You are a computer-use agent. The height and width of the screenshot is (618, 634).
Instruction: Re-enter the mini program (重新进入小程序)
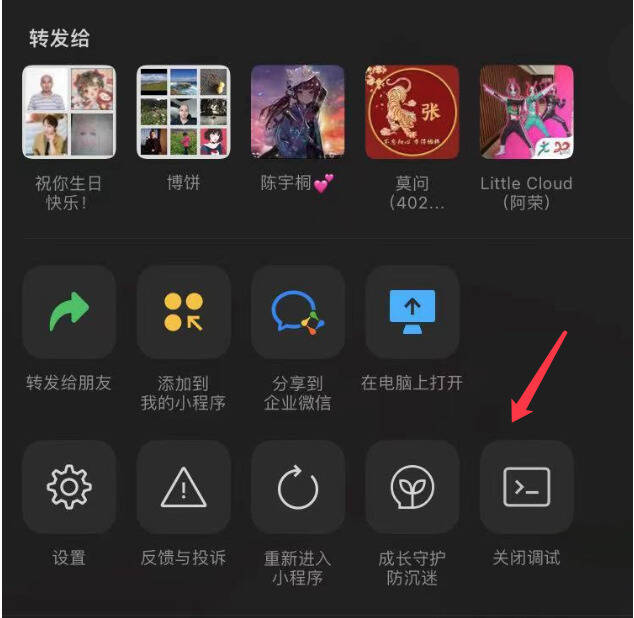[x=298, y=487]
